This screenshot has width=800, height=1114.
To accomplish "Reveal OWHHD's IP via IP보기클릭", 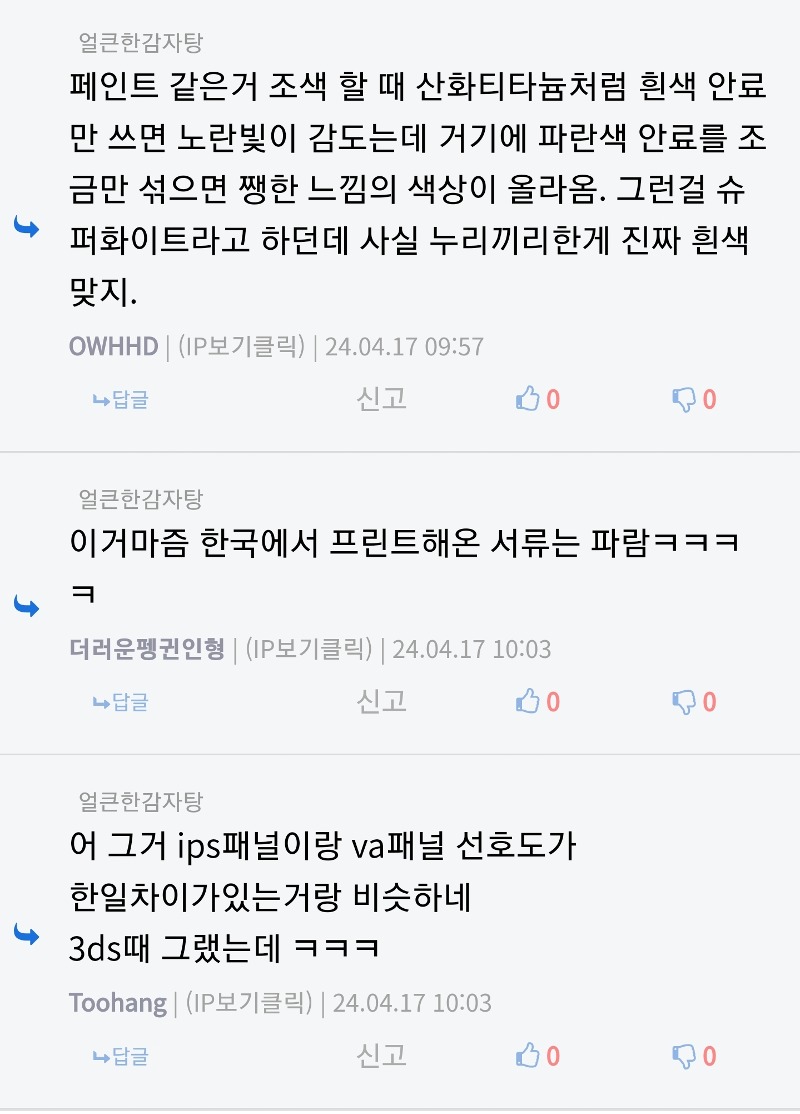I will click(x=241, y=347).
